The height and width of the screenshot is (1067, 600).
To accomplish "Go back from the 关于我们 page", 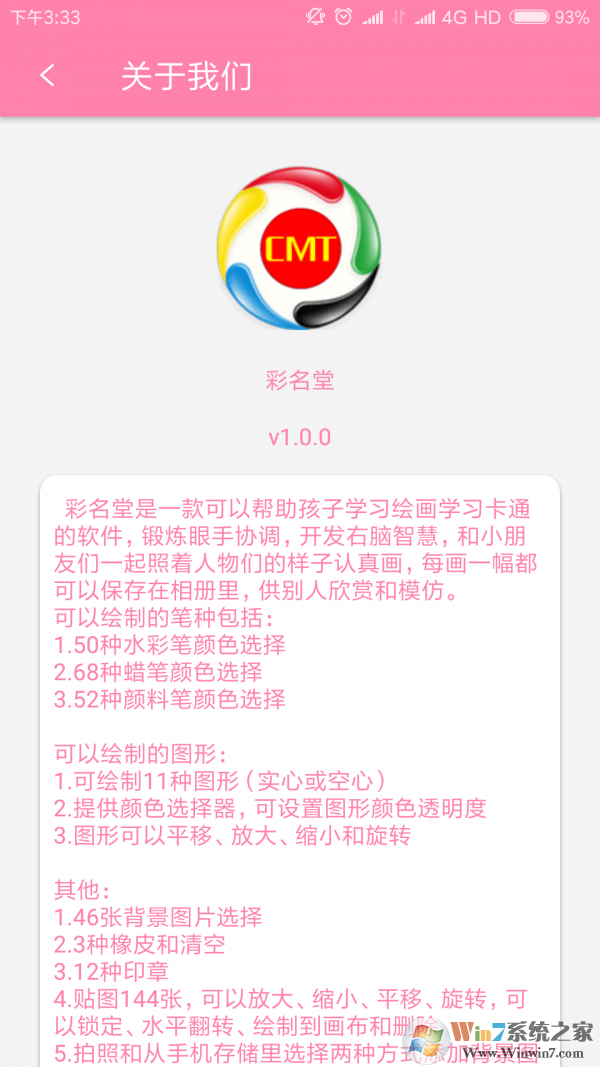I will (x=47, y=76).
